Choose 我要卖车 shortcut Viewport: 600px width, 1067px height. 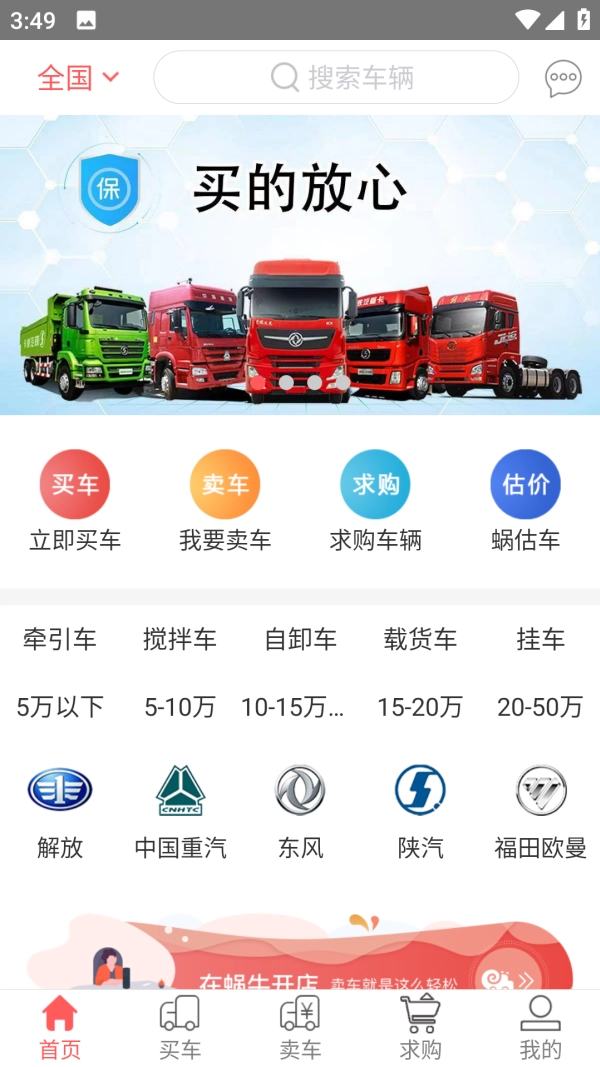coord(225,500)
